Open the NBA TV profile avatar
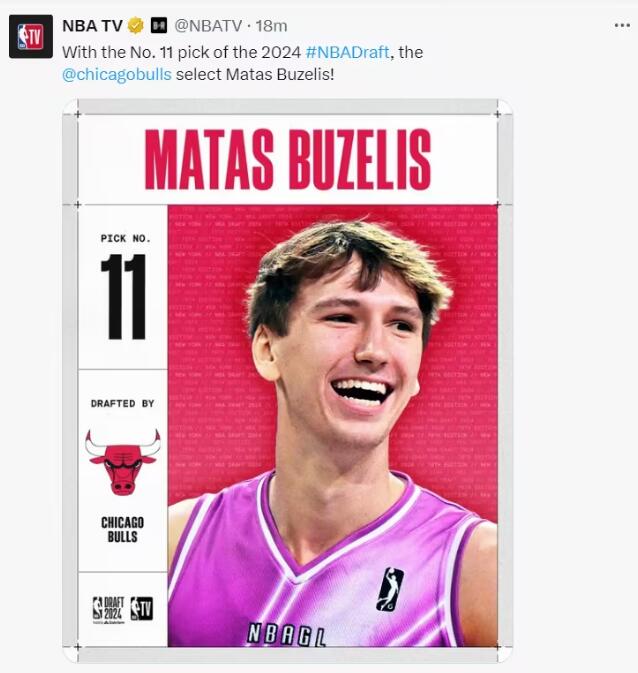The height and width of the screenshot is (673, 638). [30, 36]
